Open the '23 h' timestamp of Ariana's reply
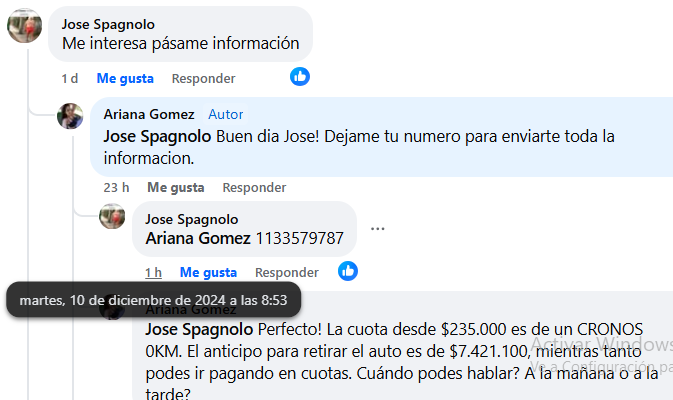Screen dimensions: 673x400 [116, 187]
